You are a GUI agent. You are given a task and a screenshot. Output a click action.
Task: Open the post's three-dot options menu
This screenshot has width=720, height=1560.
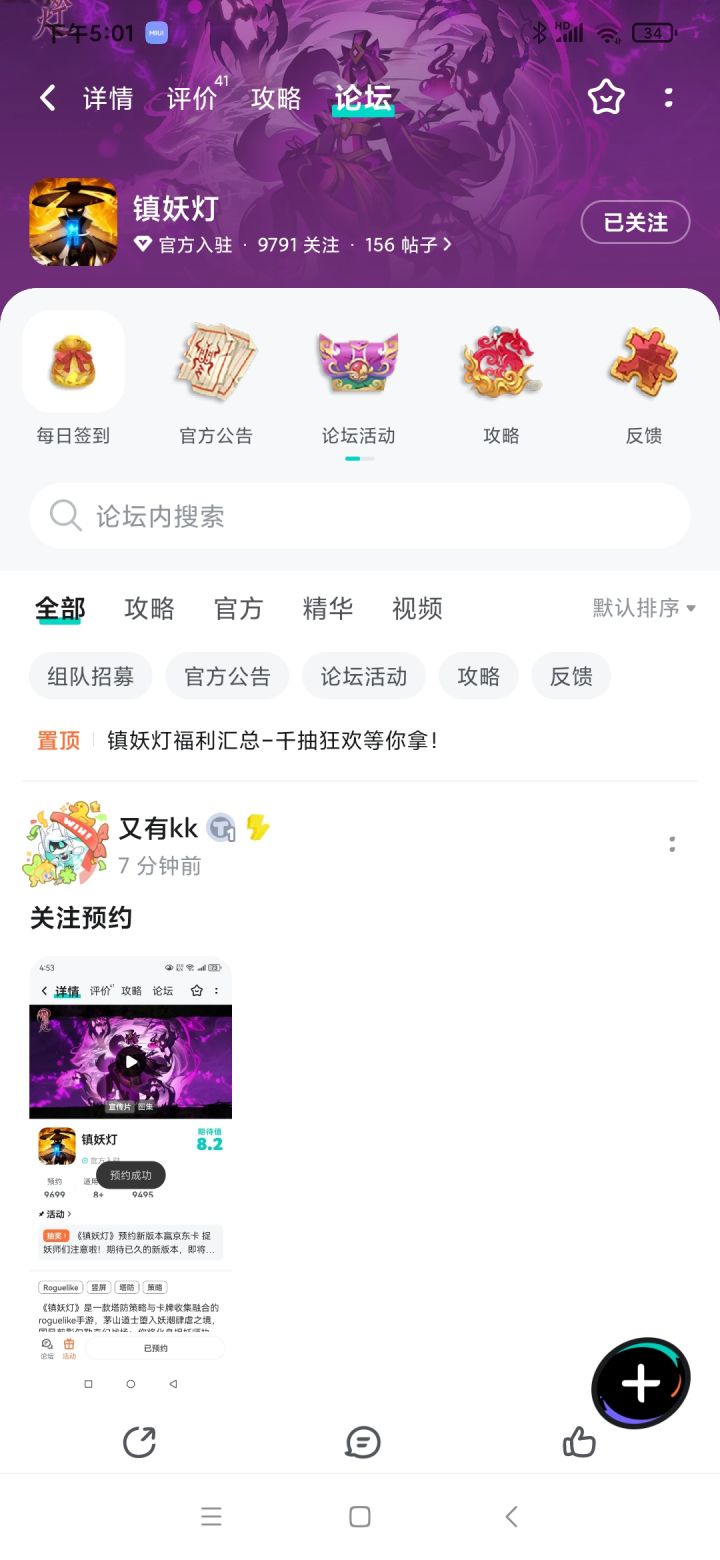coord(671,845)
